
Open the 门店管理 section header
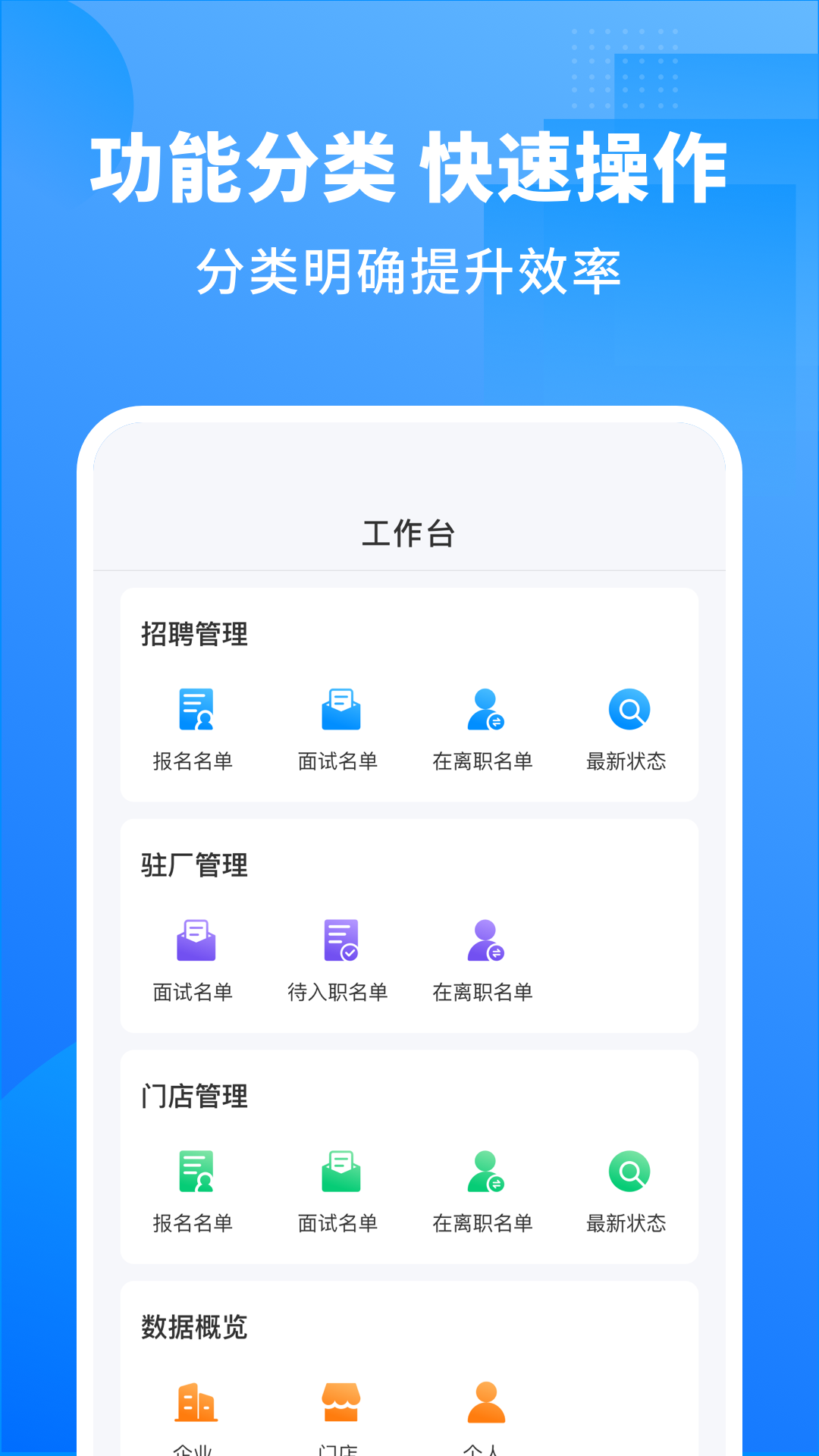tap(194, 1095)
